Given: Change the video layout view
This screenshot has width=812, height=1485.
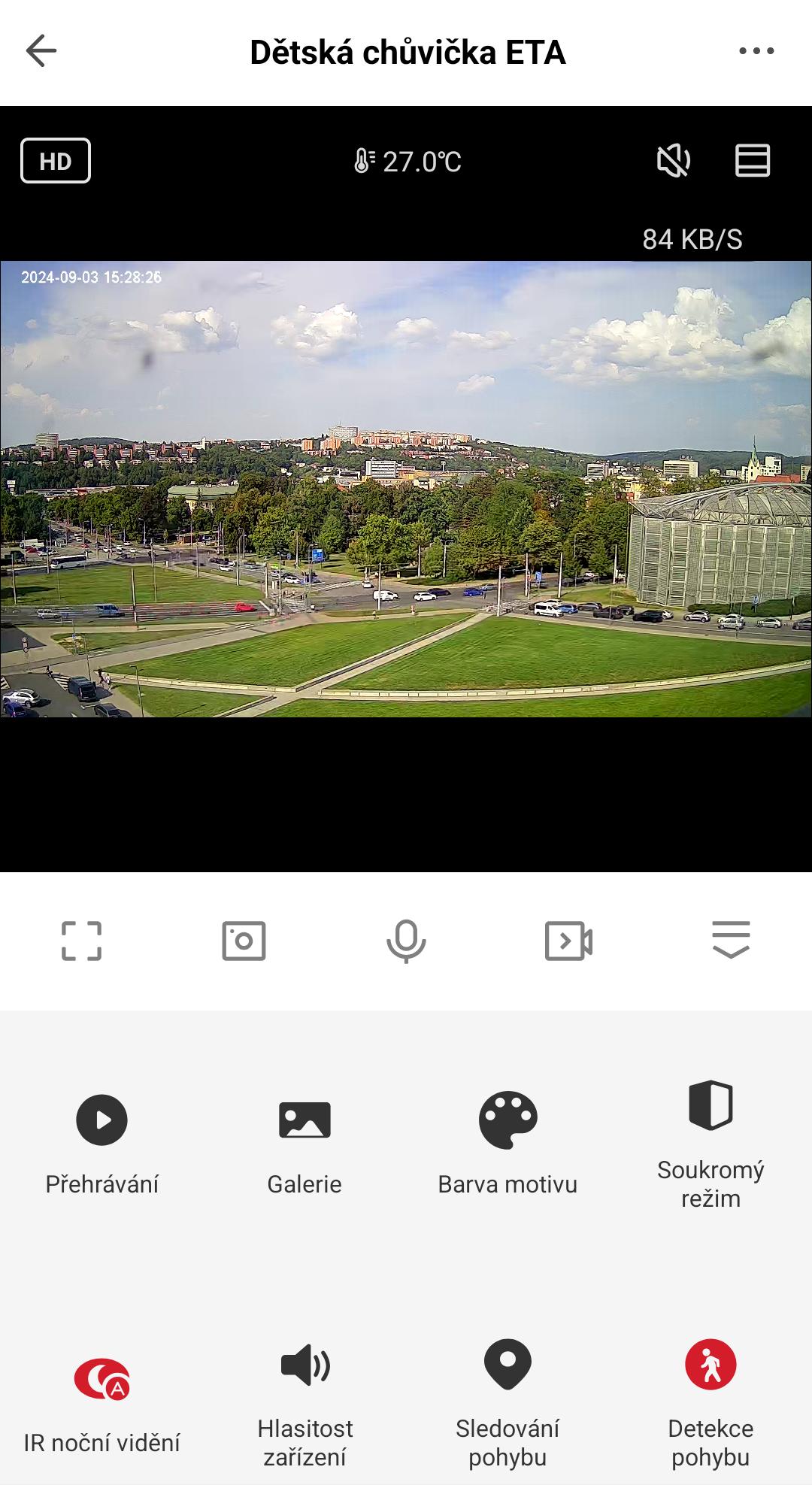Looking at the screenshot, I should pos(752,161).
